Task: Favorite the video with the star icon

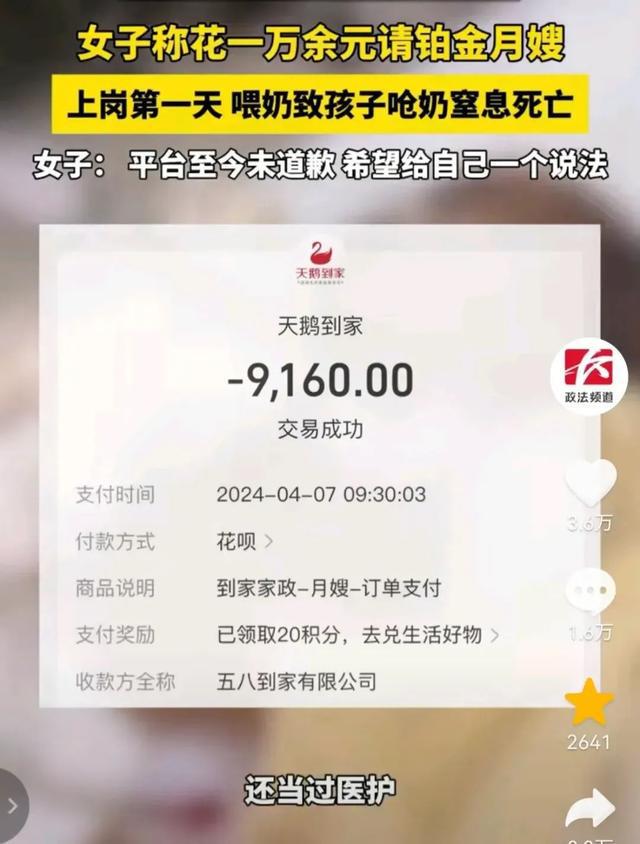Action: 590,701
